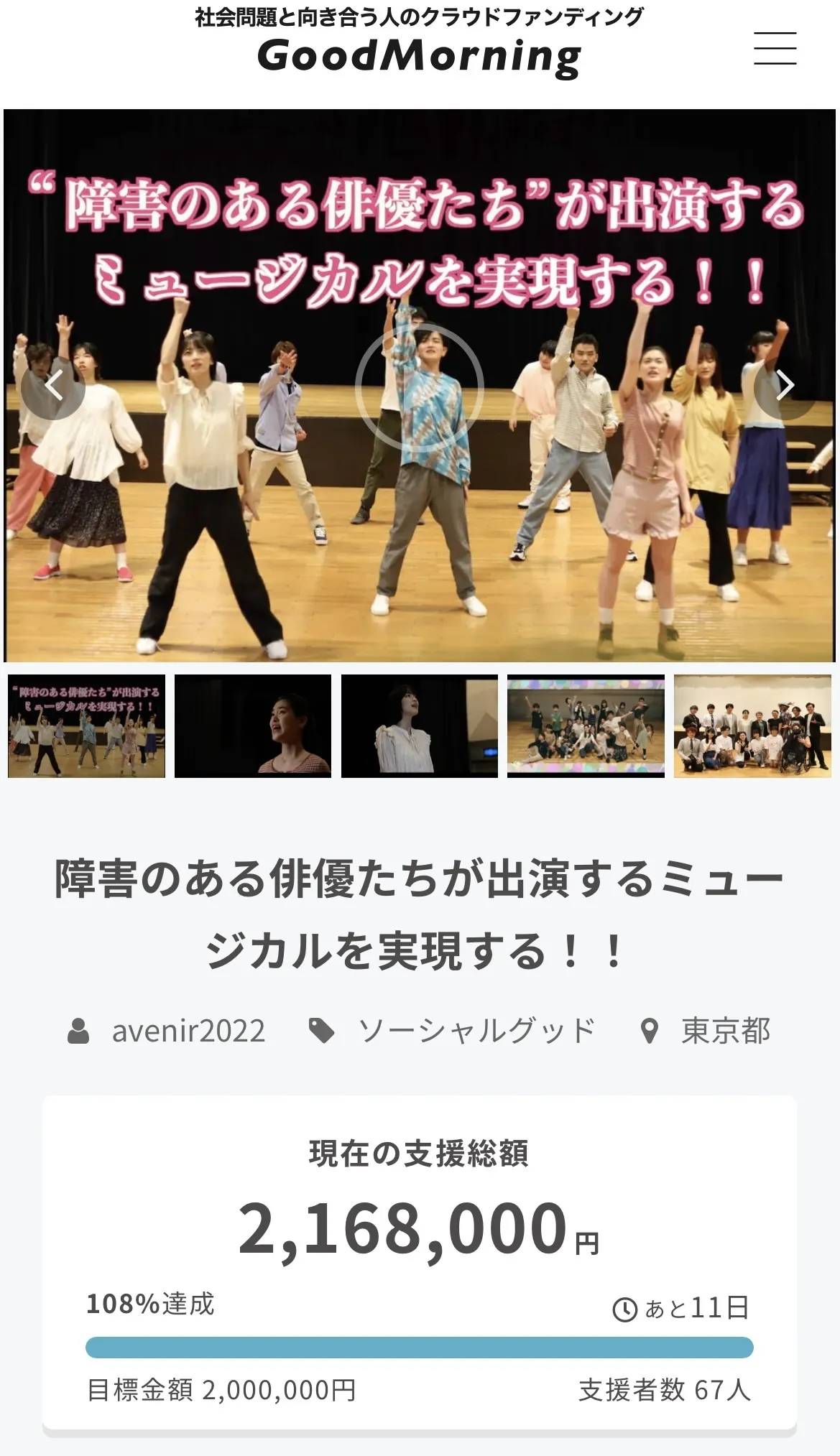840x1456 pixels.
Task: Show the next carousel image
Action: 785,386
